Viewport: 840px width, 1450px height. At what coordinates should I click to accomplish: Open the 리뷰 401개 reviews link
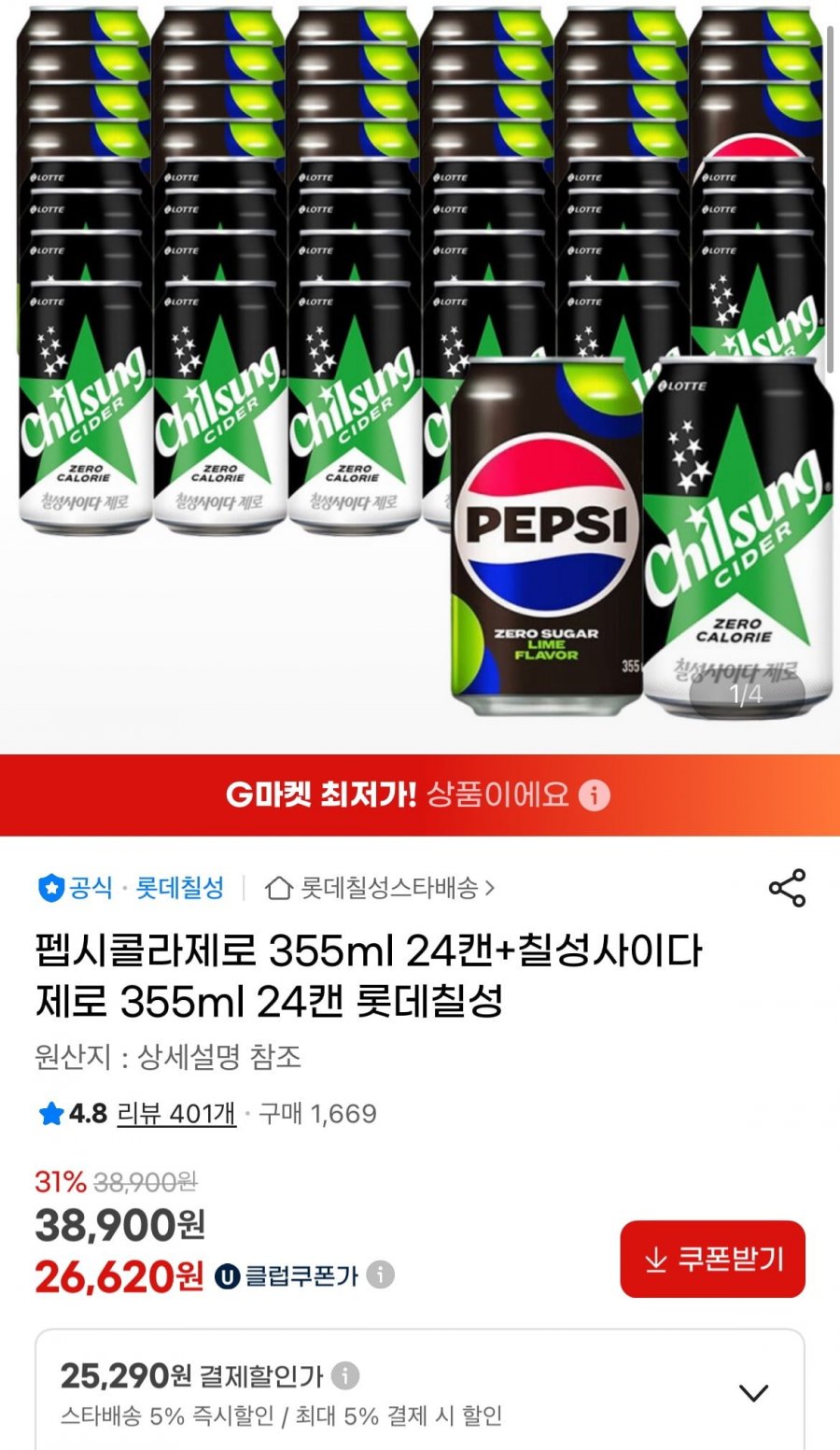pos(175,1114)
